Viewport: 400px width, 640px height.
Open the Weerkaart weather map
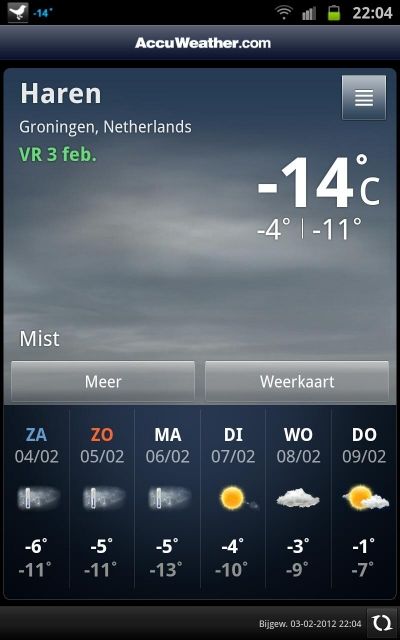pos(297,381)
